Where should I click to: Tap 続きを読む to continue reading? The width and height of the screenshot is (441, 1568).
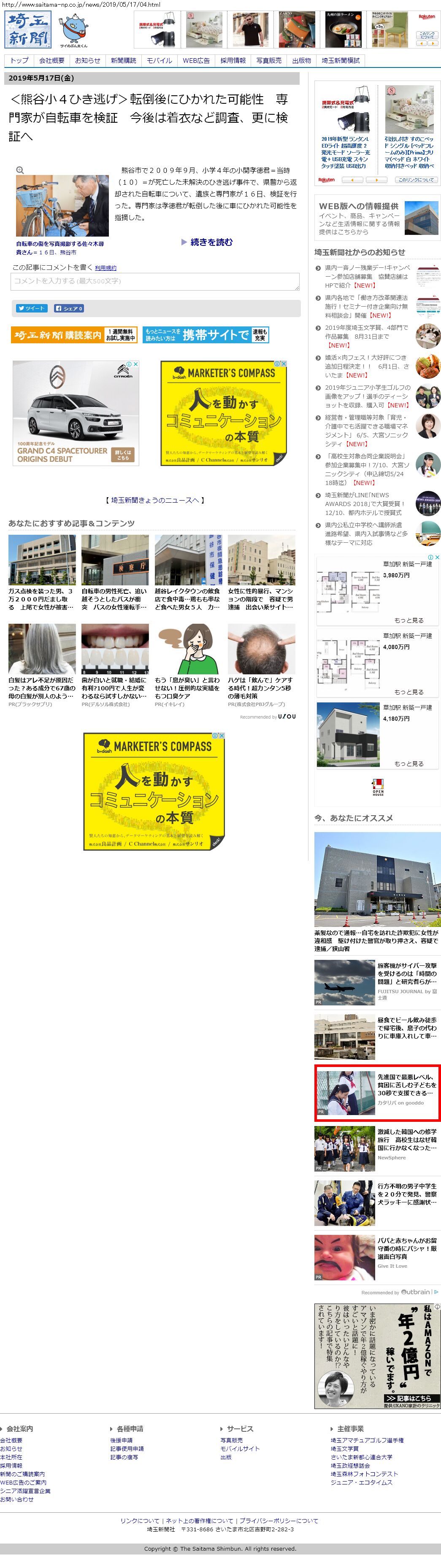[x=211, y=242]
